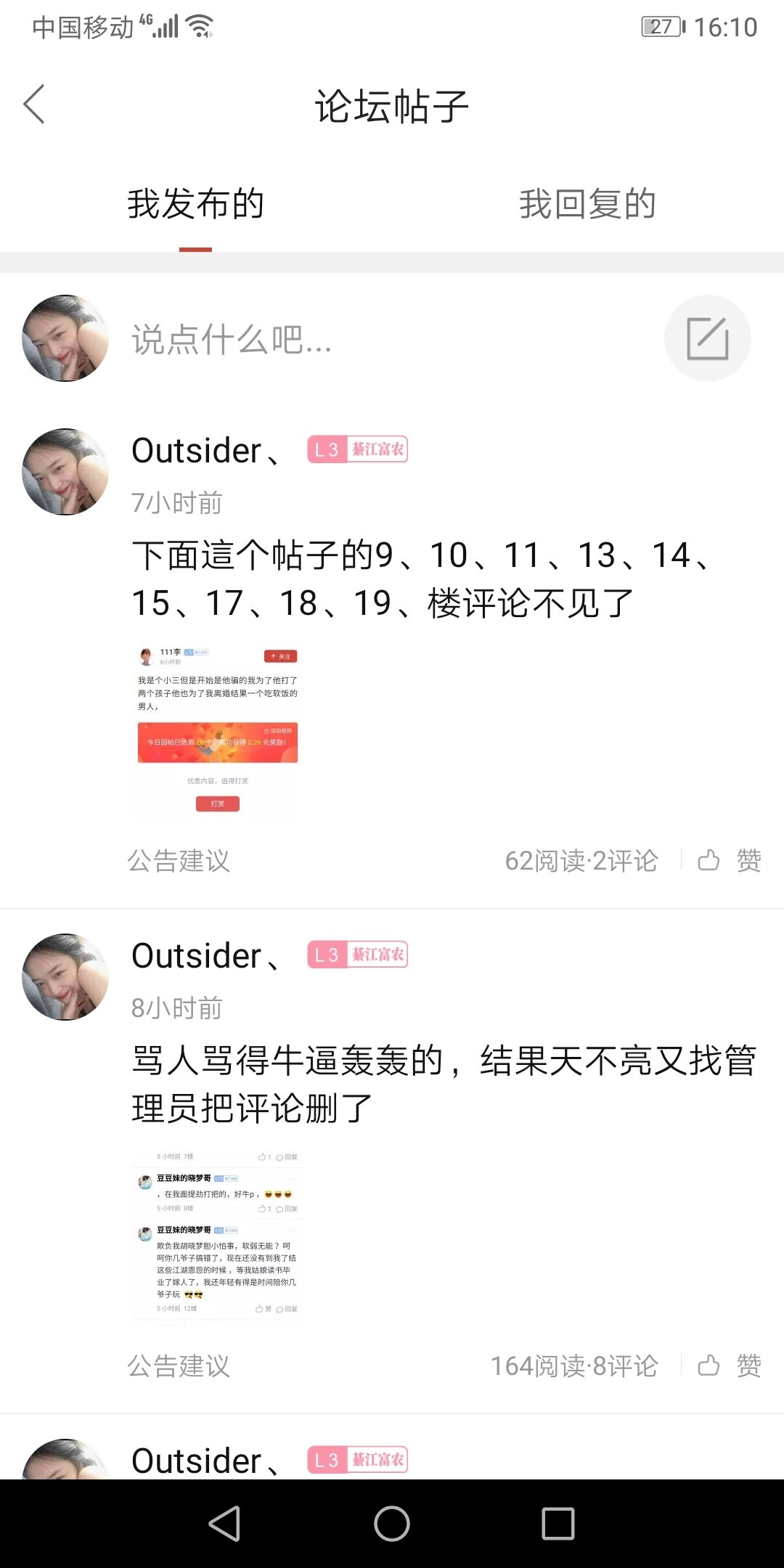Open 公告建议 tag under the 8小时前 post
Image resolution: width=784 pixels, height=1568 pixels.
coord(179,1365)
